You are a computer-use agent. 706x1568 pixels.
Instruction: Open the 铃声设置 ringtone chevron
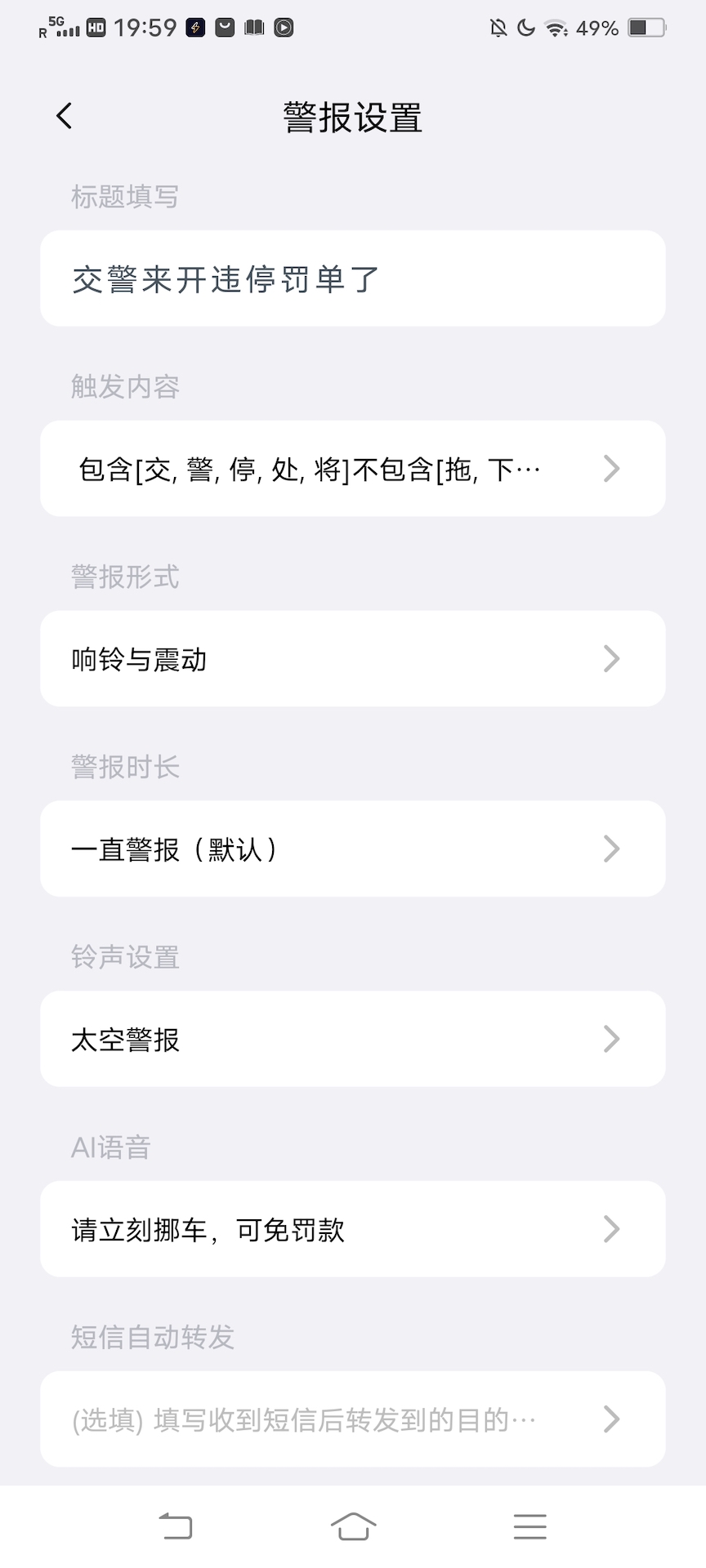(x=611, y=1039)
